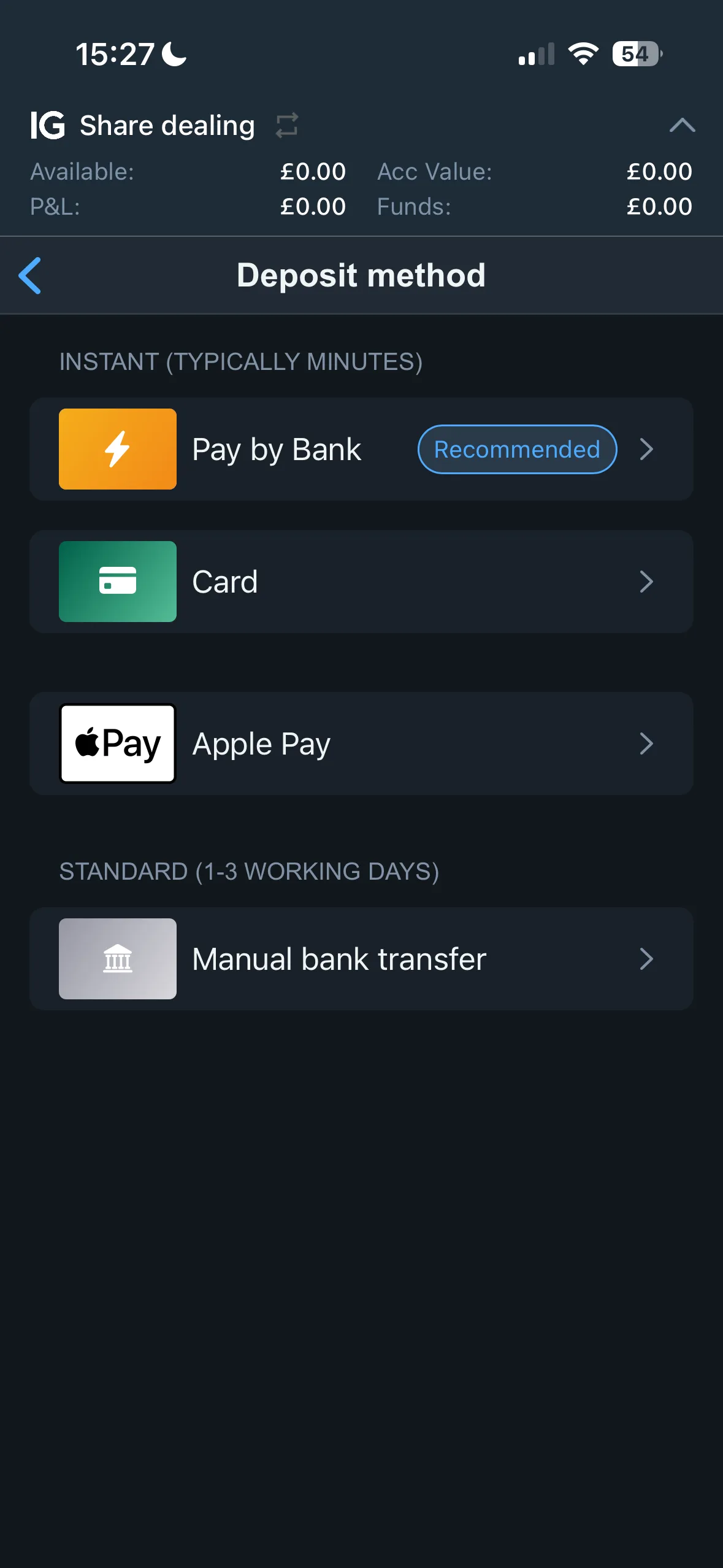
Task: Tap the Recommended badge
Action: click(x=516, y=450)
